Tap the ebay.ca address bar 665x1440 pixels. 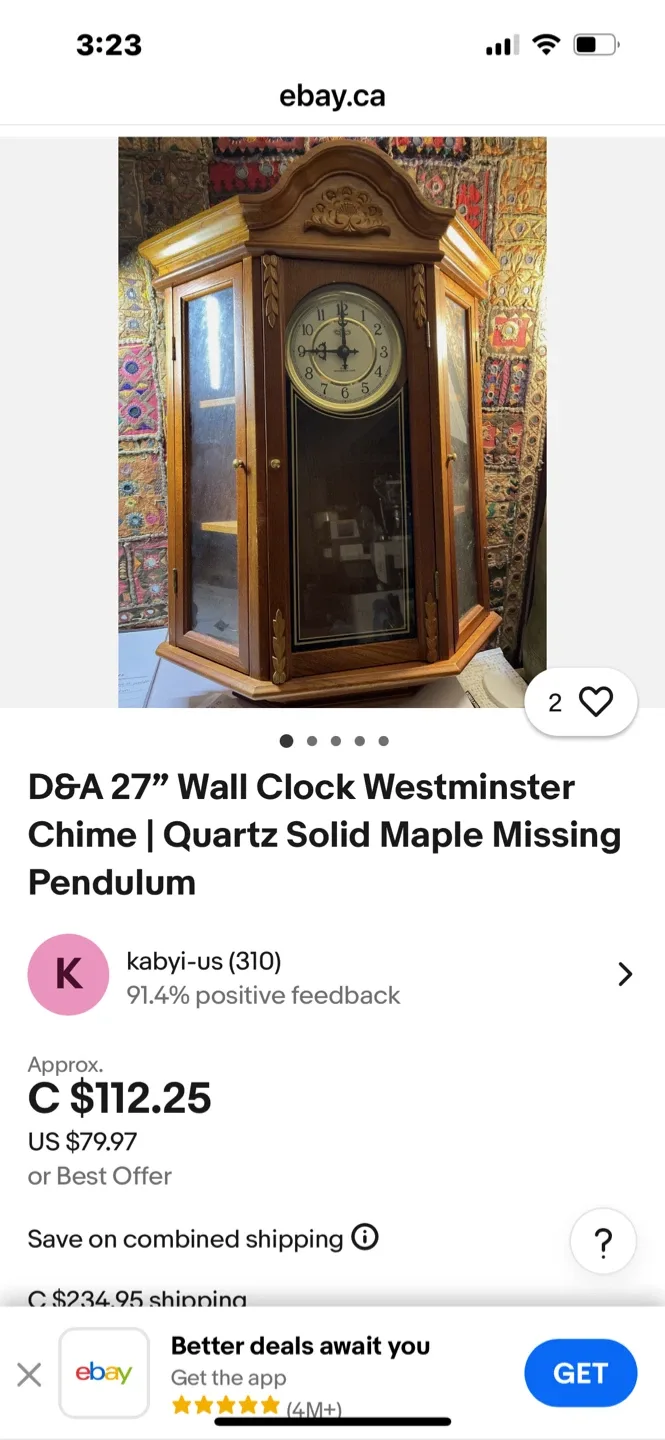332,96
